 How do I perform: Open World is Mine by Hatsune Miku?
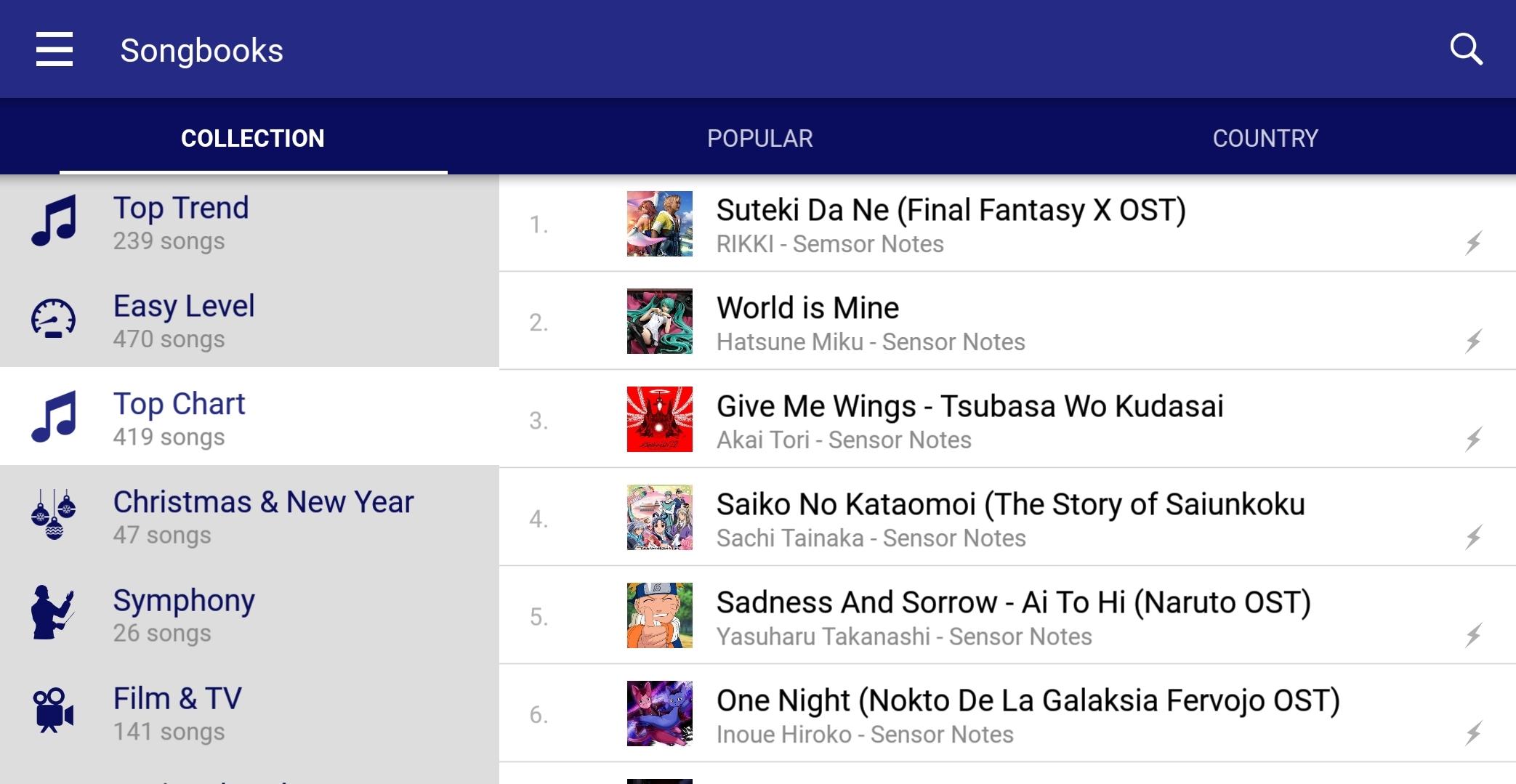[871, 323]
